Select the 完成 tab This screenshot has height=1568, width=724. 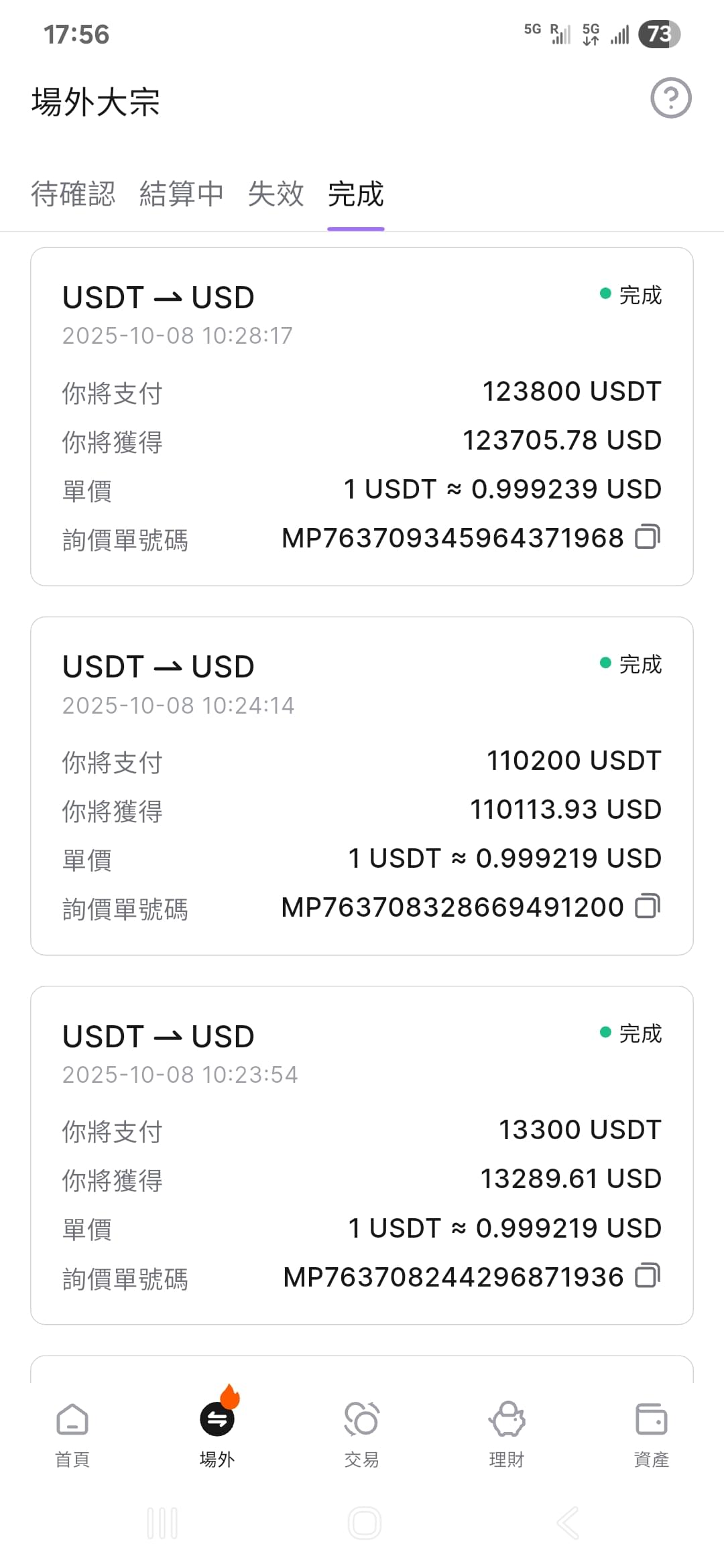[x=355, y=194]
